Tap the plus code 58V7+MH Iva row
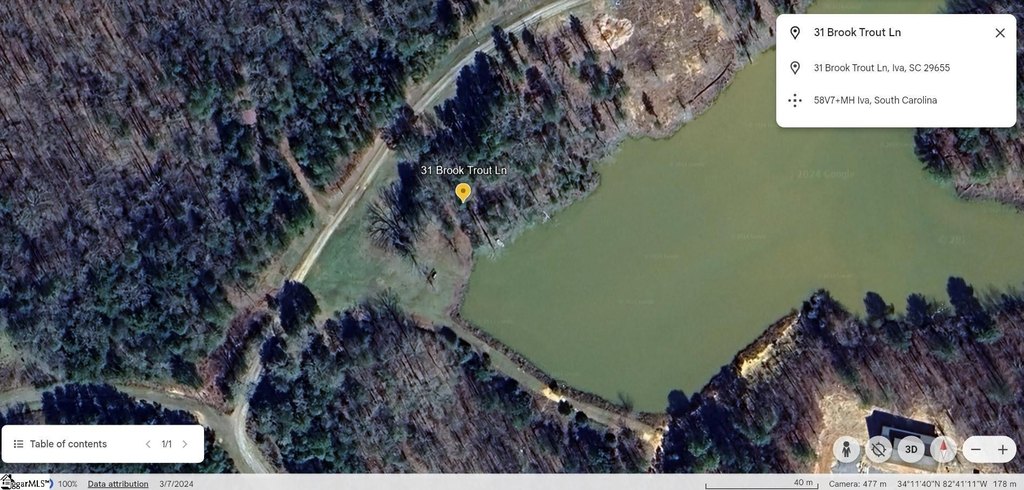 click(x=874, y=100)
